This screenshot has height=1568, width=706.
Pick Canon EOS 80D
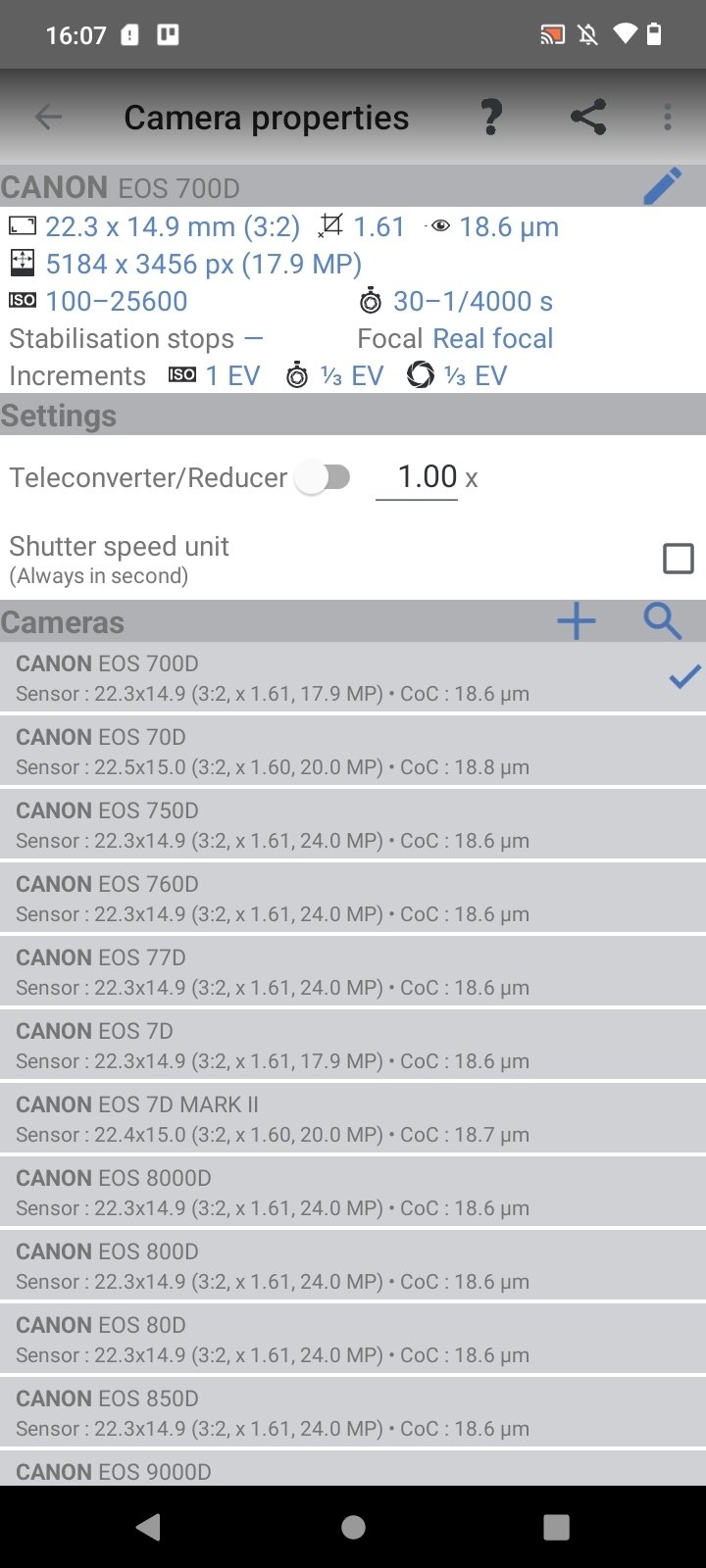(x=353, y=1340)
